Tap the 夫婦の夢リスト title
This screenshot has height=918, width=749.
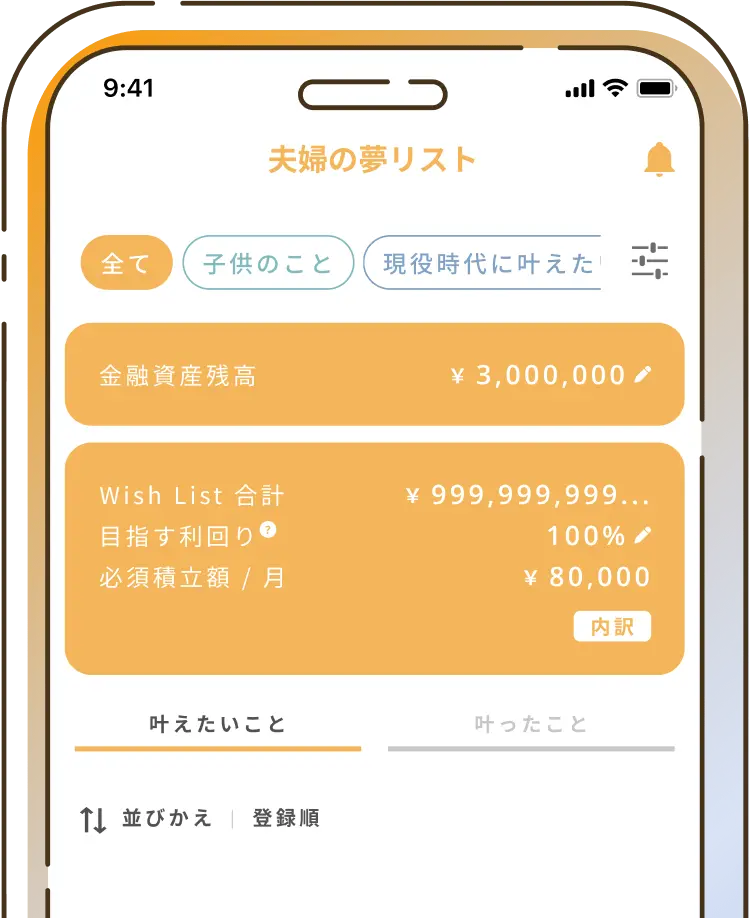click(374, 160)
